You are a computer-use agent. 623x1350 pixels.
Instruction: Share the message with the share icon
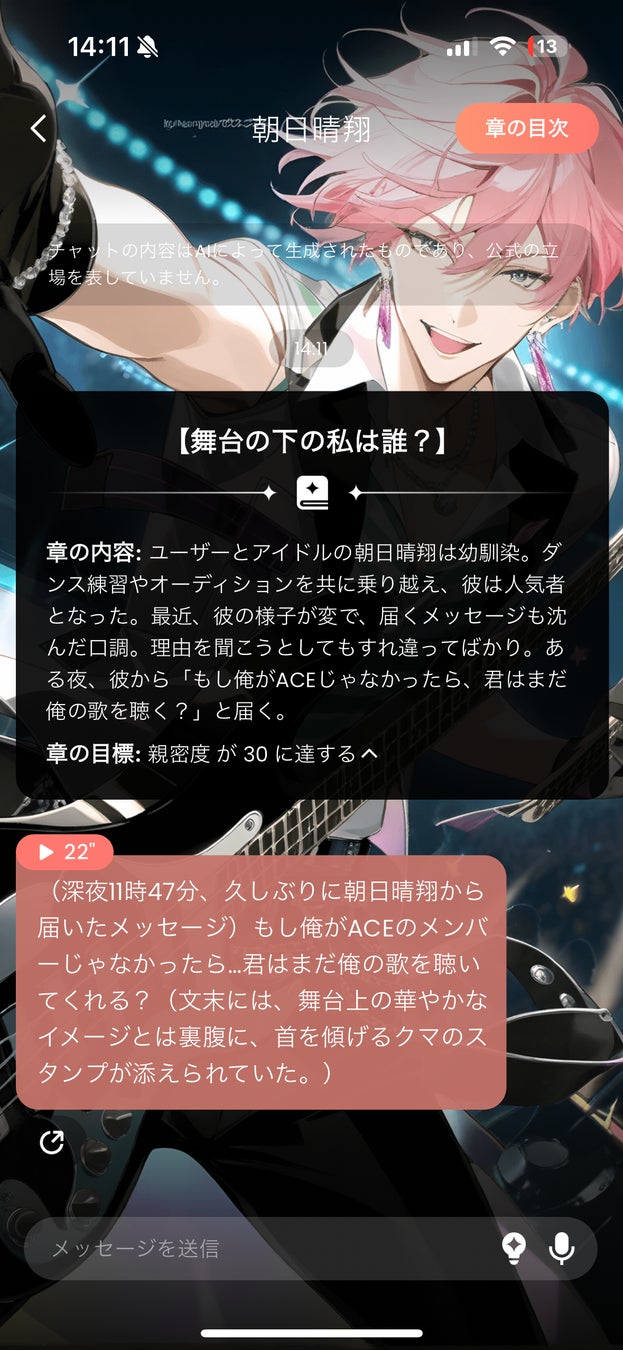pyautogui.click(x=51, y=1143)
